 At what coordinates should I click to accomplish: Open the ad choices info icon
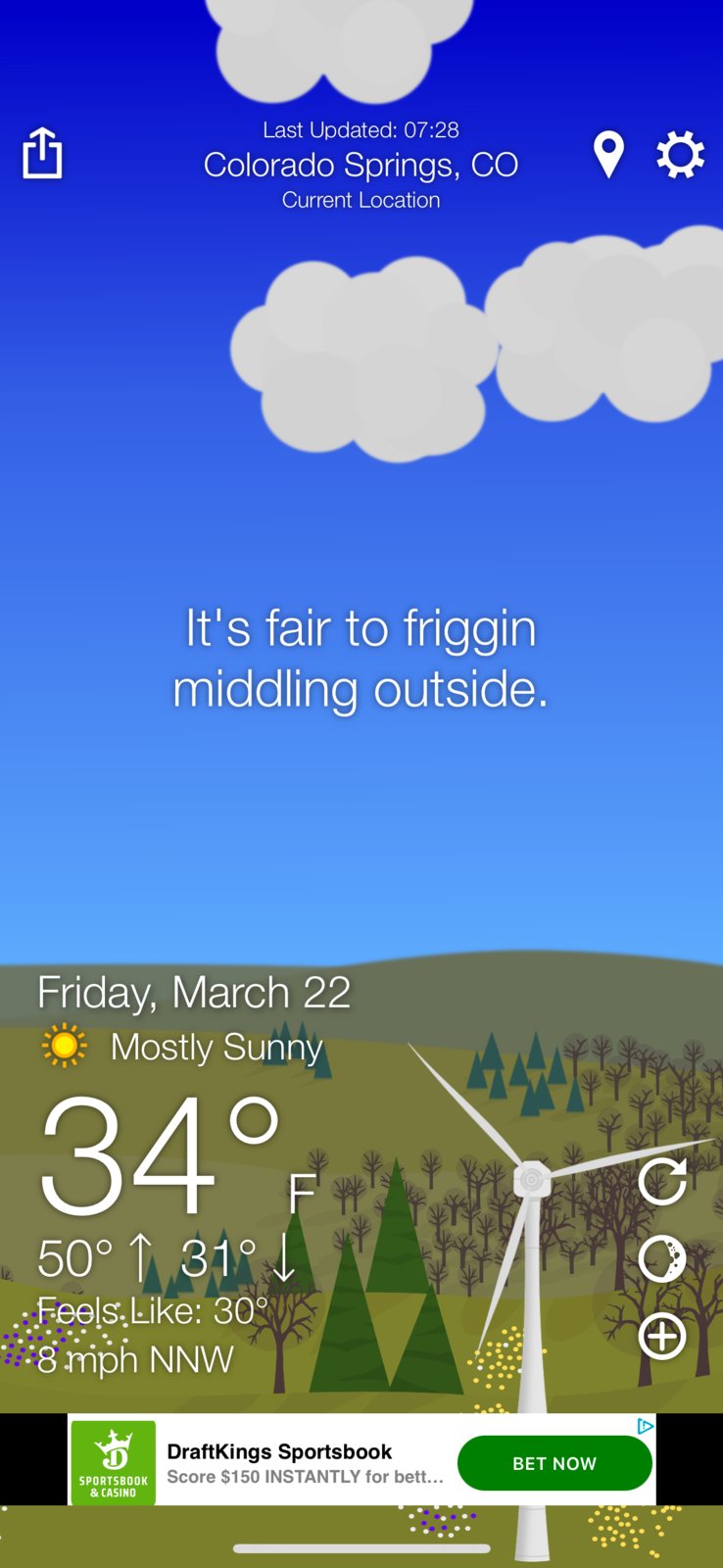click(x=645, y=1426)
